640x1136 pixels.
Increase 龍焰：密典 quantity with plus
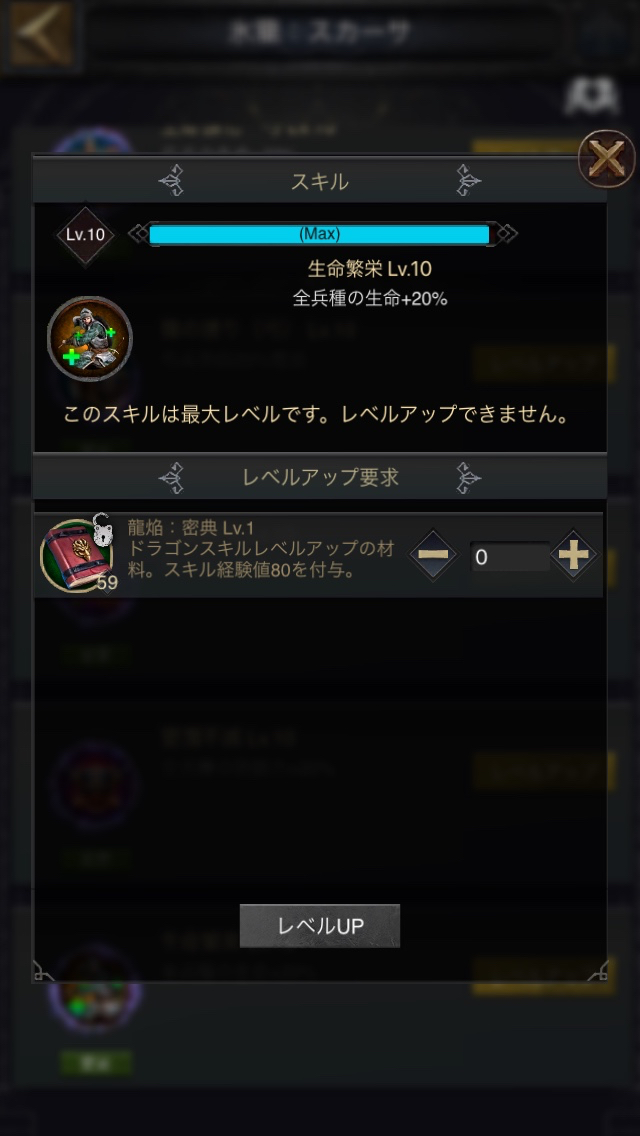573,556
